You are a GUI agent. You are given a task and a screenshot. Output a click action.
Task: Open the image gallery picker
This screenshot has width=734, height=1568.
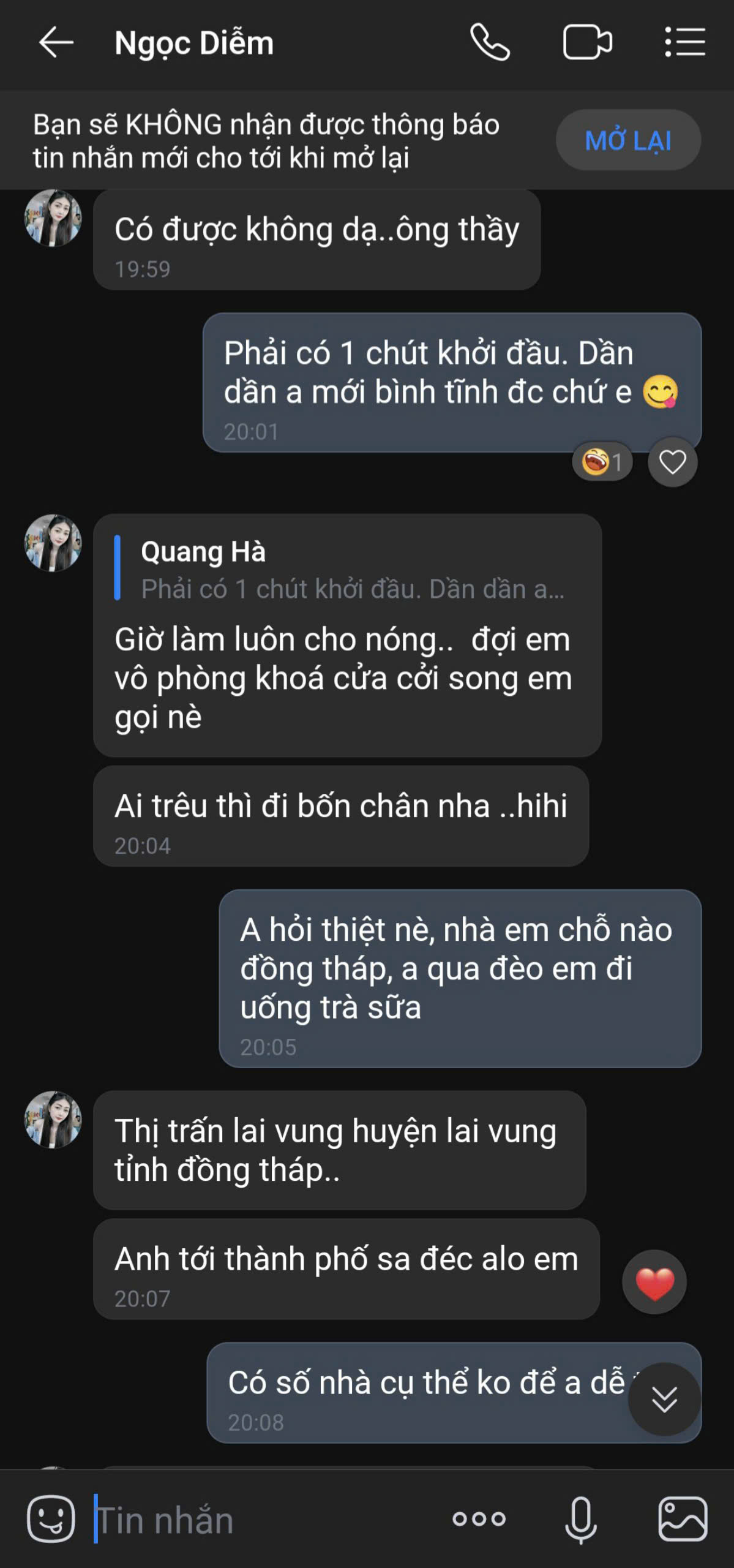point(683,1519)
